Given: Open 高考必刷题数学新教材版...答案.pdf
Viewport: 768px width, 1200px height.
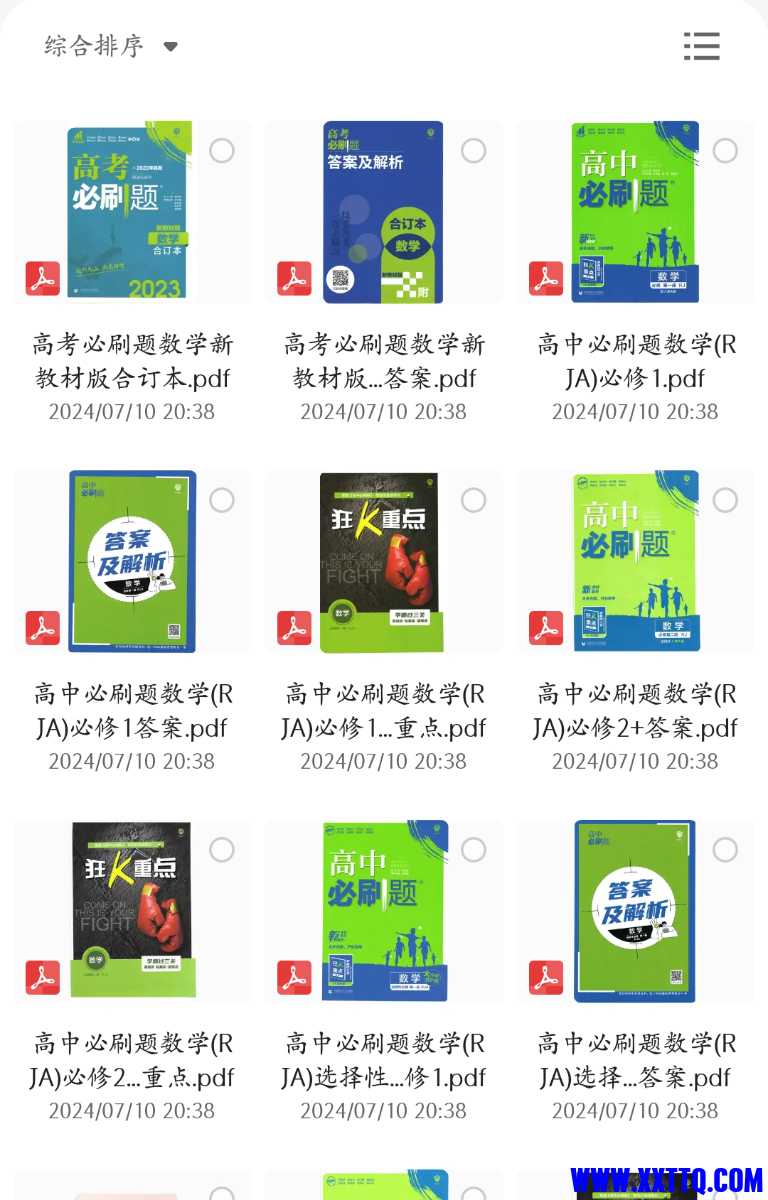Looking at the screenshot, I should 383,213.
